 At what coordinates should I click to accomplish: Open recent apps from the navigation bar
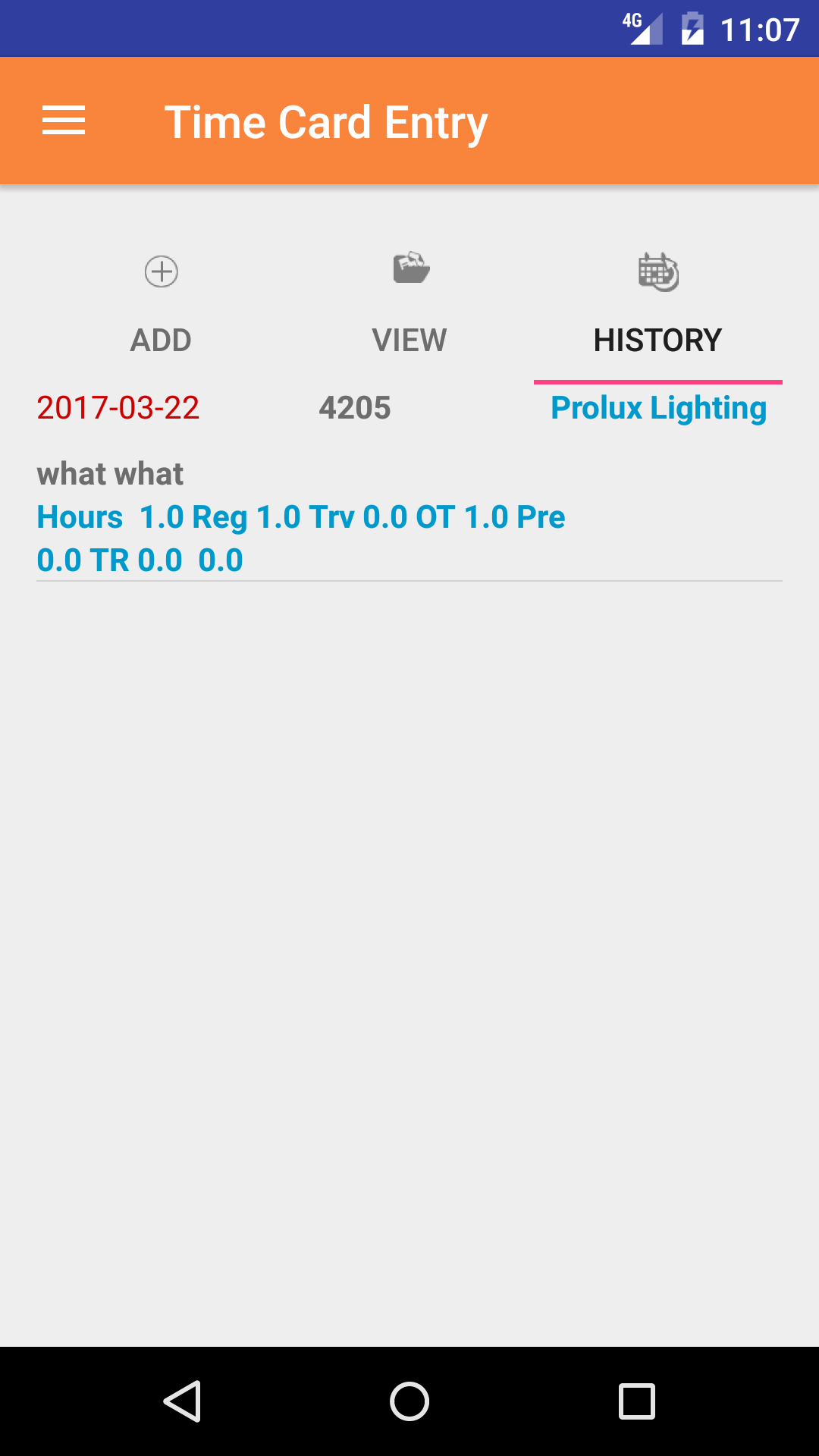pos(637,1401)
